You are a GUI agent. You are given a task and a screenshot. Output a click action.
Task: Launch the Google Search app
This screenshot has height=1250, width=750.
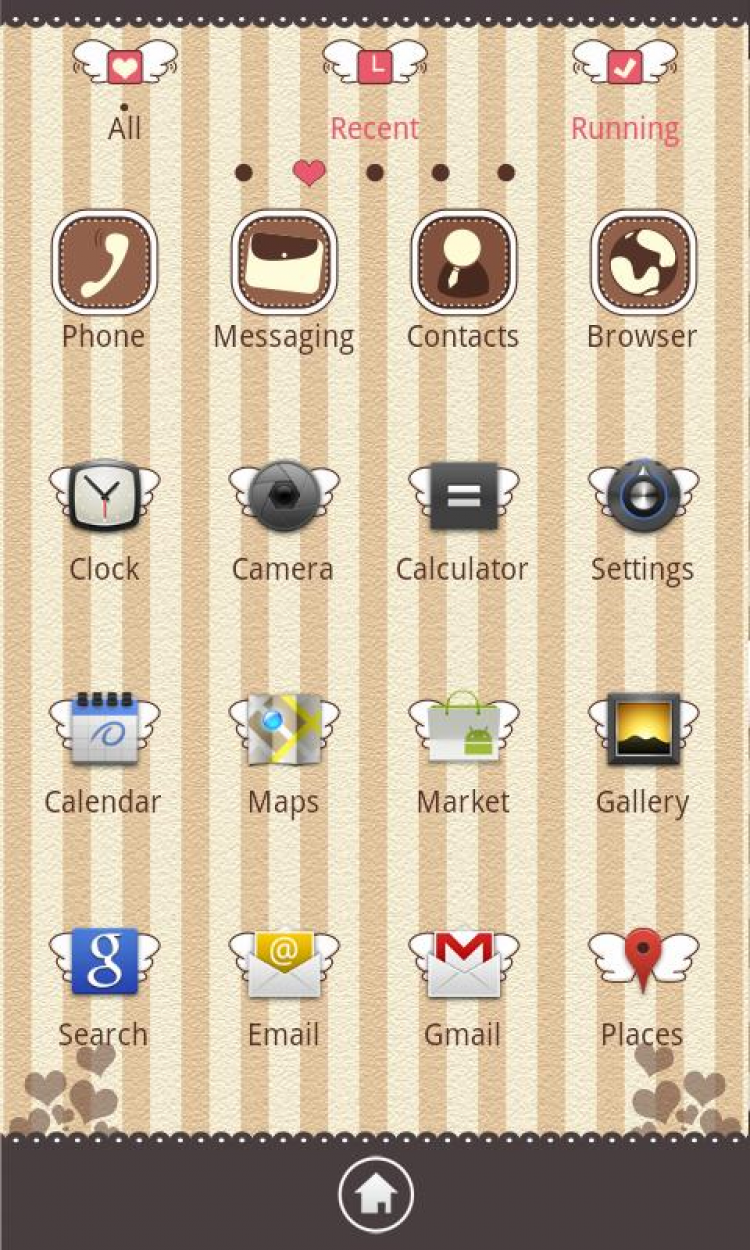coord(104,962)
